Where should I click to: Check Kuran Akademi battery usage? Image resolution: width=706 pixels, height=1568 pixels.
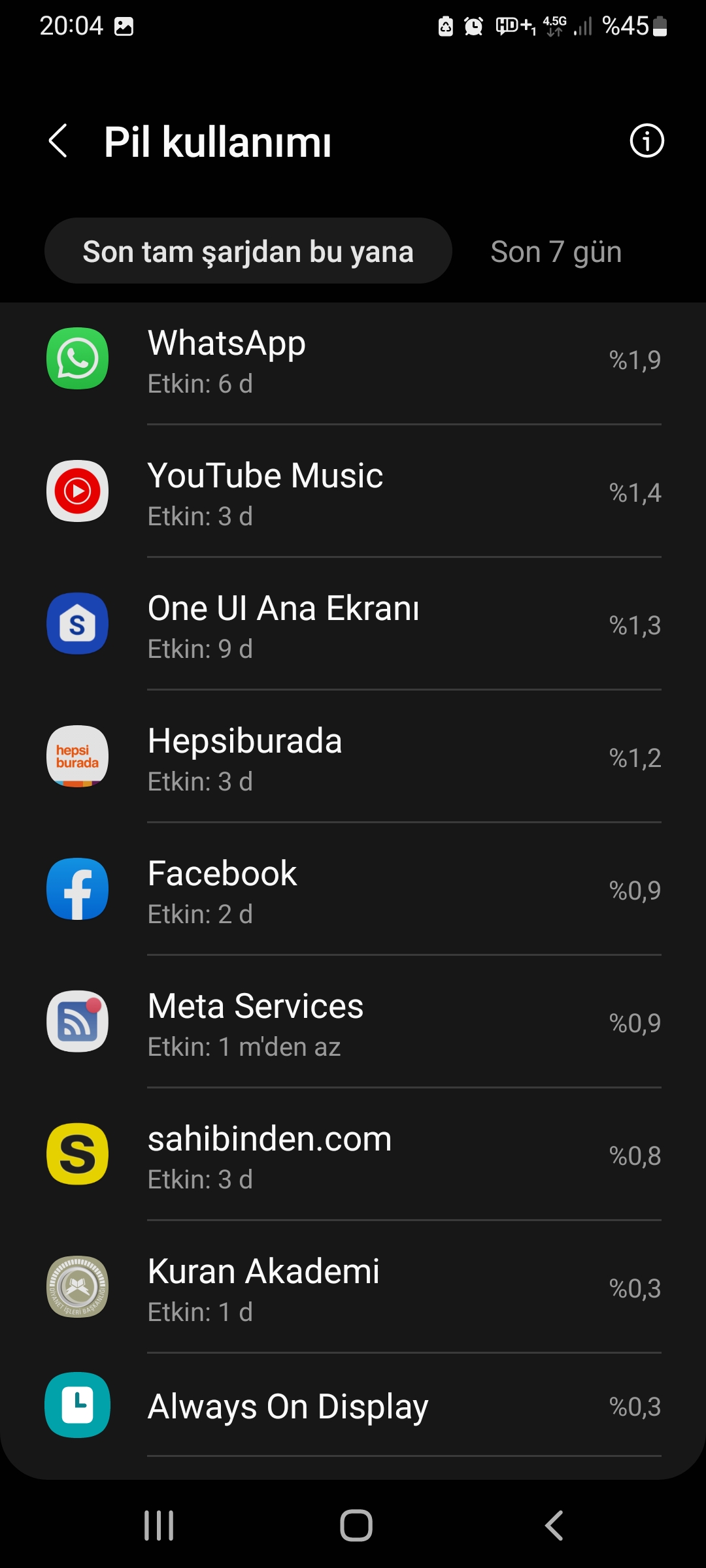pyautogui.click(x=353, y=1289)
